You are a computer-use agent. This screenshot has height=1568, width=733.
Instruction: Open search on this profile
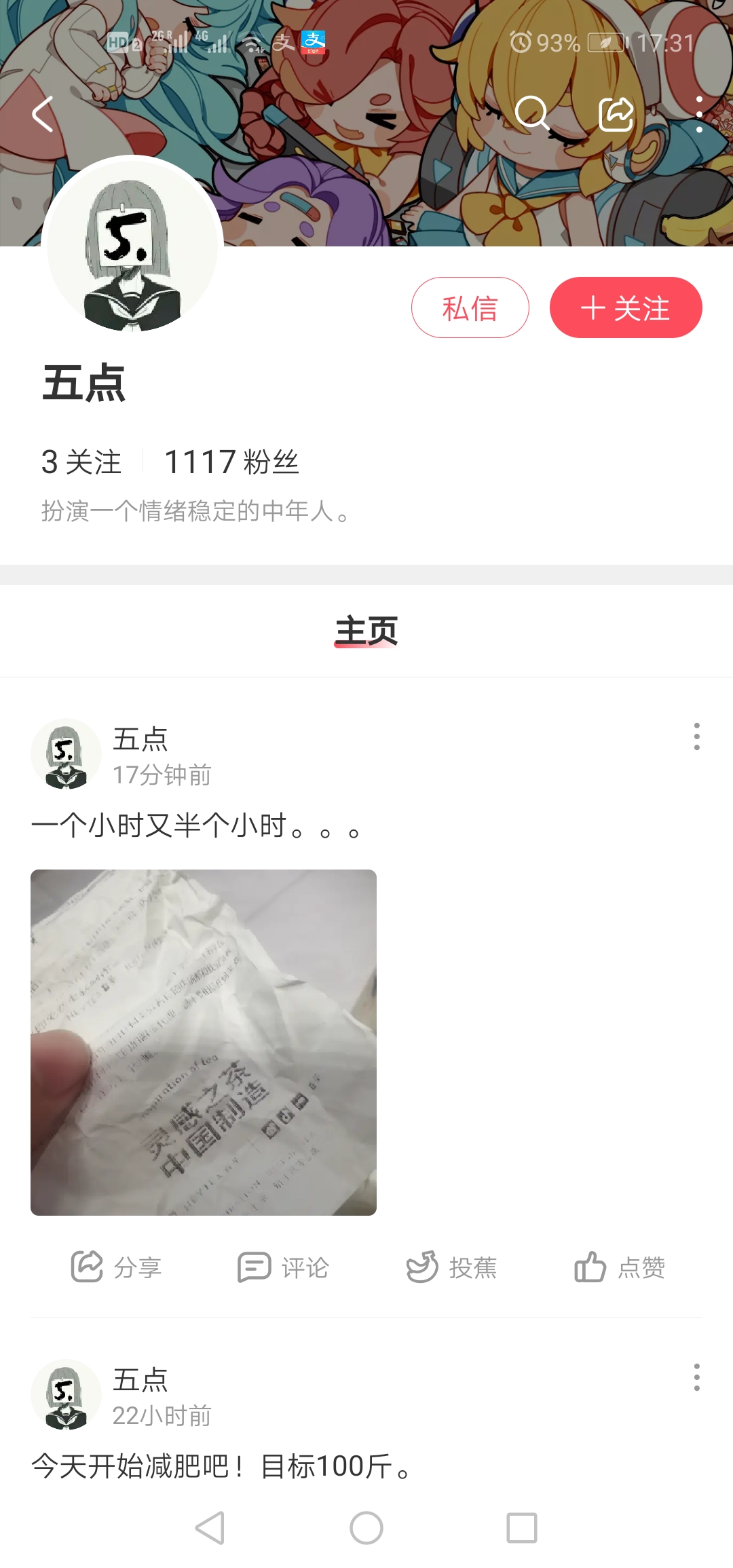[x=531, y=113]
